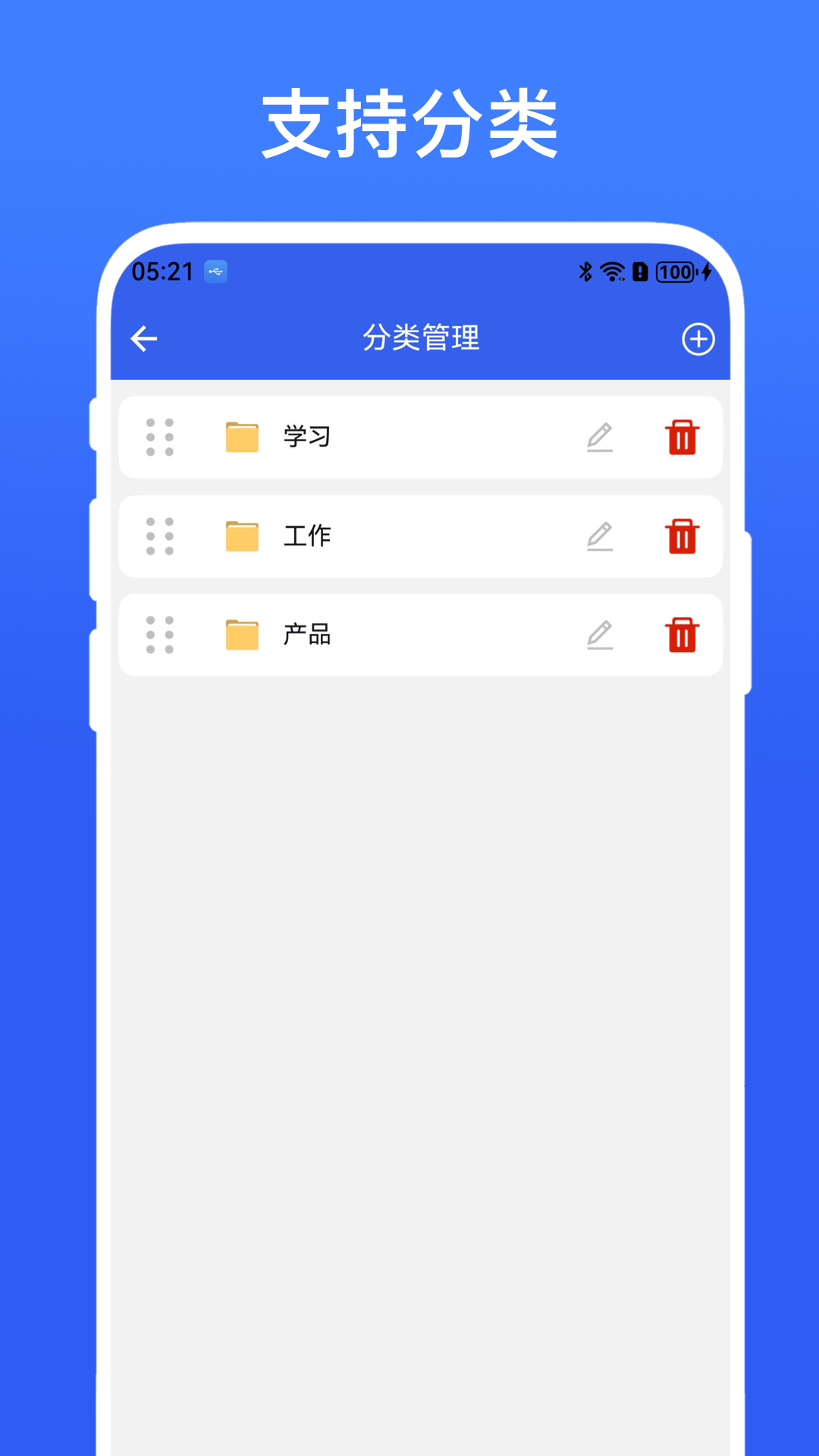This screenshot has width=819, height=1456.
Task: Open the 产品 folder icon
Action: (243, 635)
